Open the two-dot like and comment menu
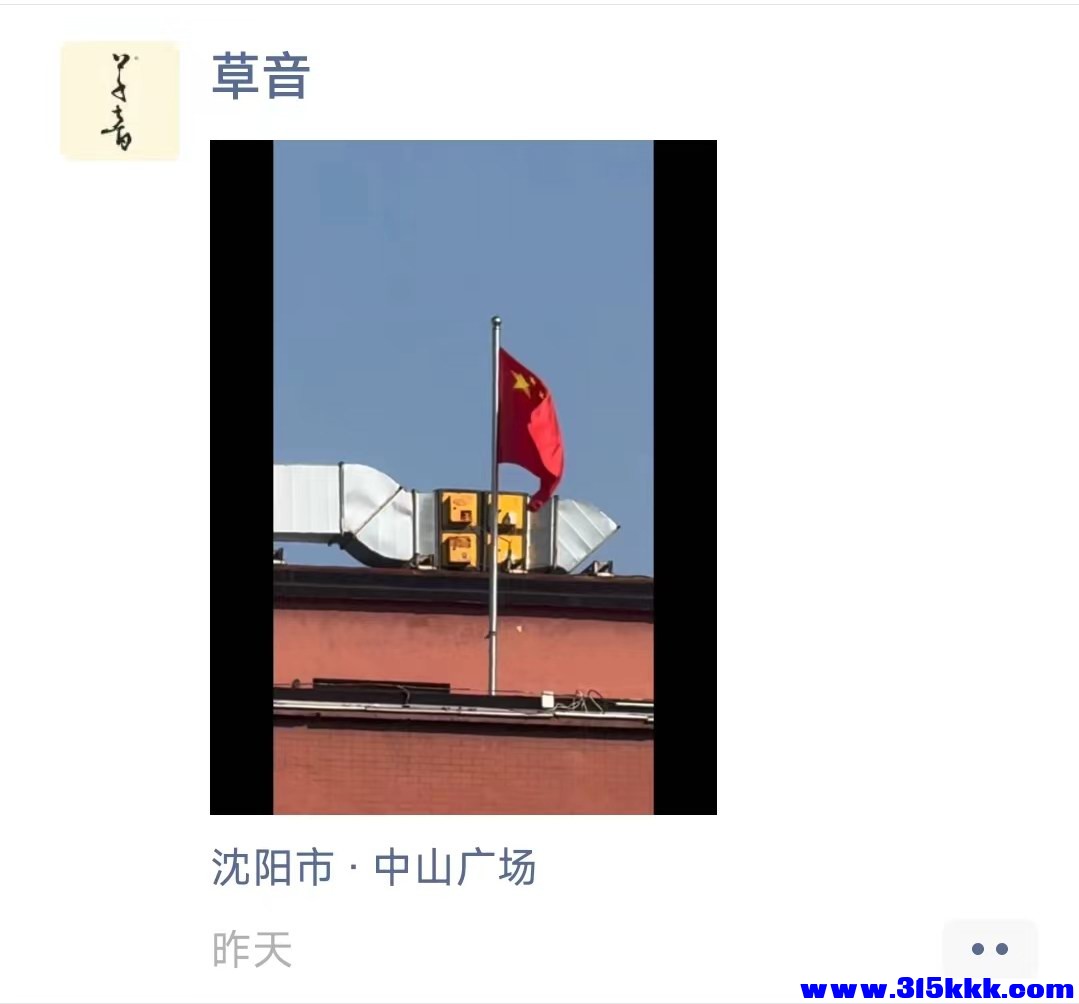 [989, 948]
